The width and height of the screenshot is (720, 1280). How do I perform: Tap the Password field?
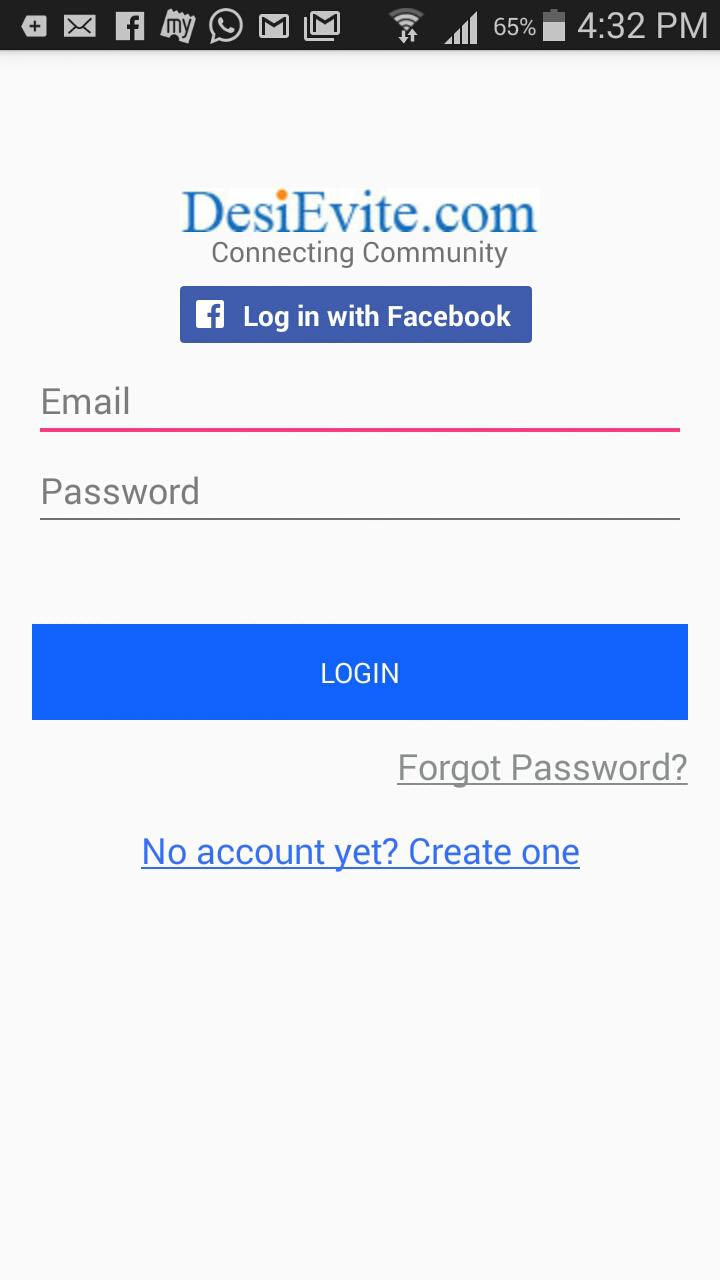pos(360,492)
